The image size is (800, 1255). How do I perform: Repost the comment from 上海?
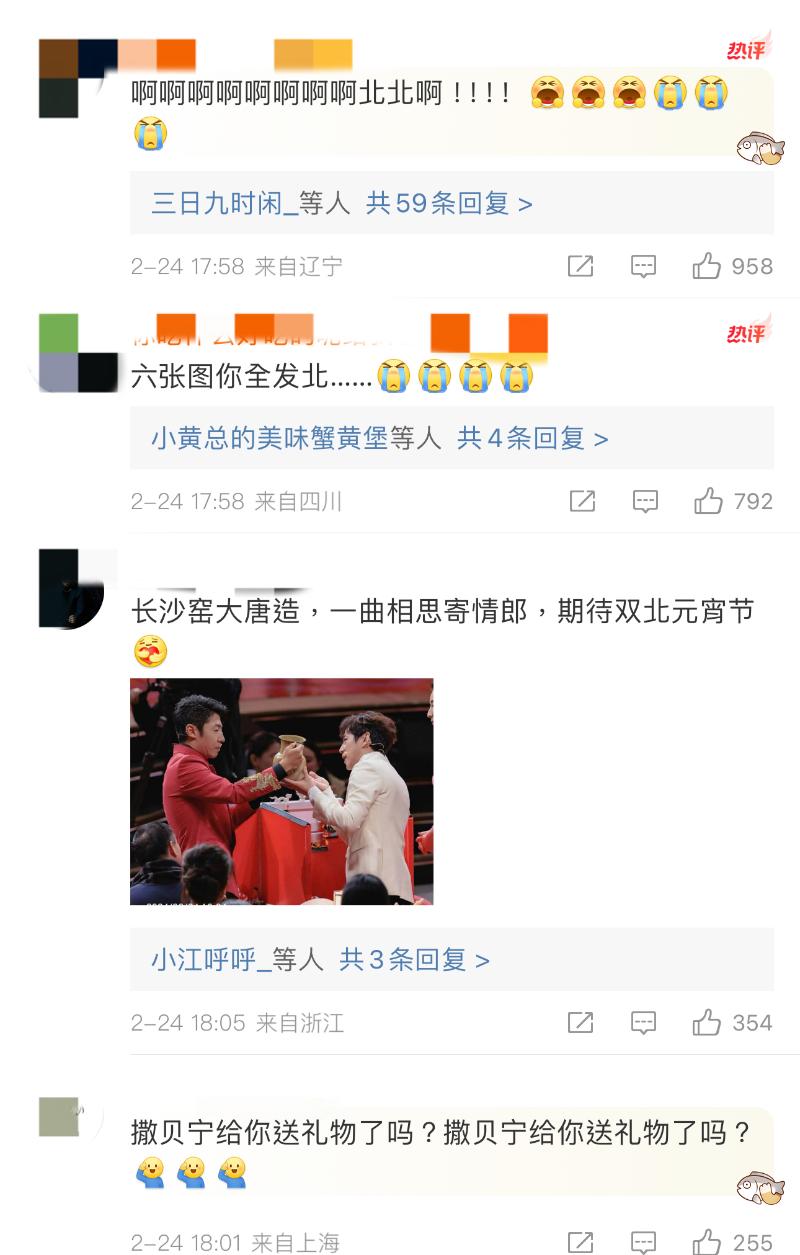point(580,1242)
